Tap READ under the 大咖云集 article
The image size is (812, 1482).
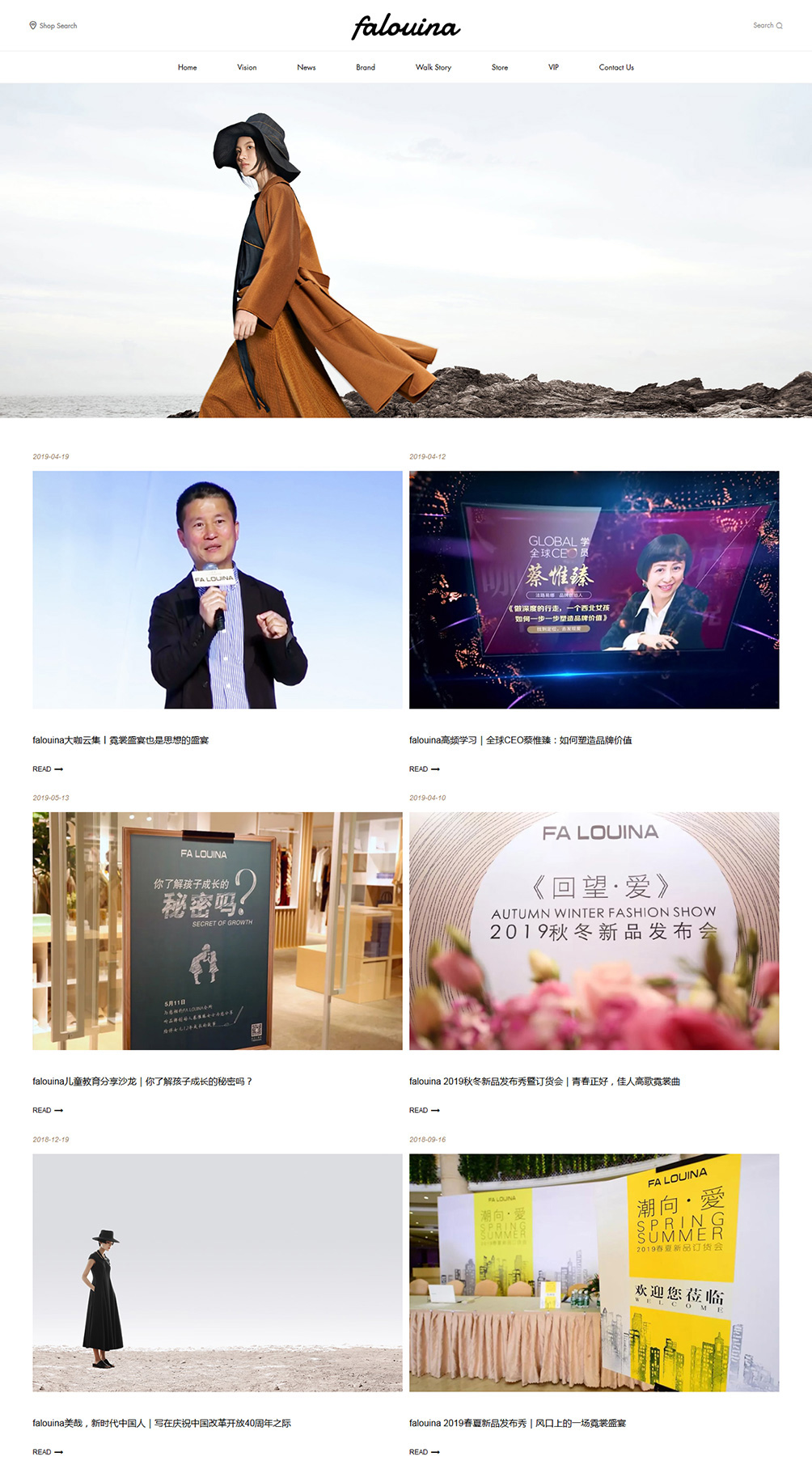[x=48, y=769]
